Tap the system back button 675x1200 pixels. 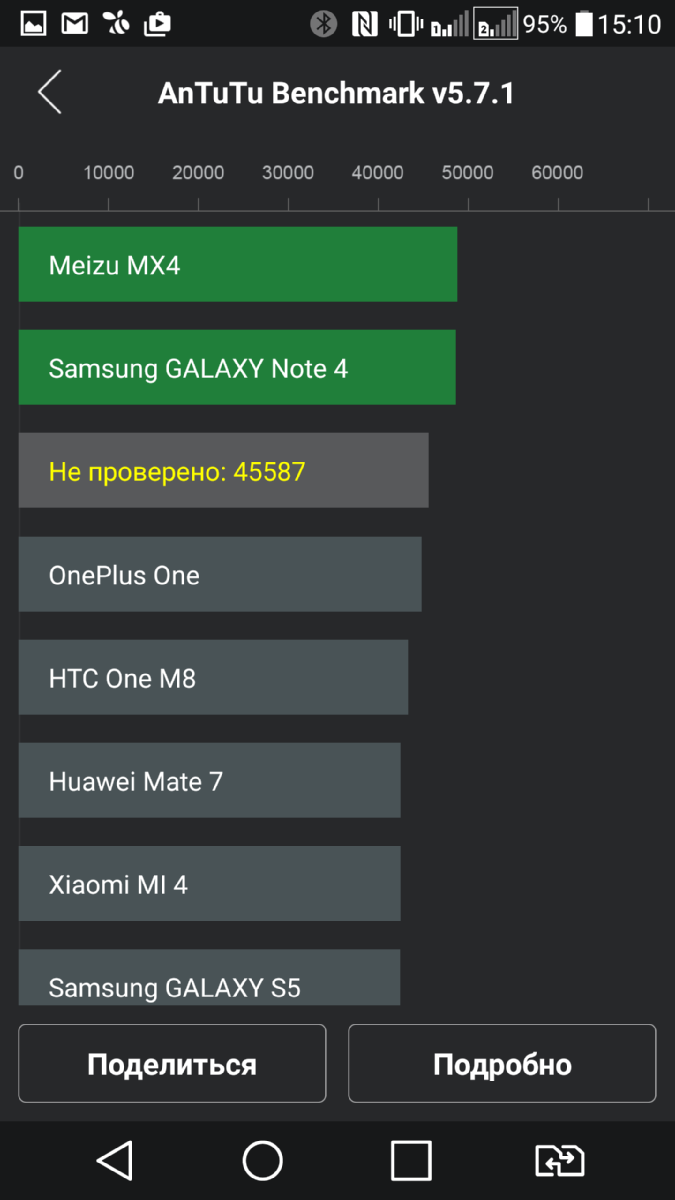point(115,1161)
